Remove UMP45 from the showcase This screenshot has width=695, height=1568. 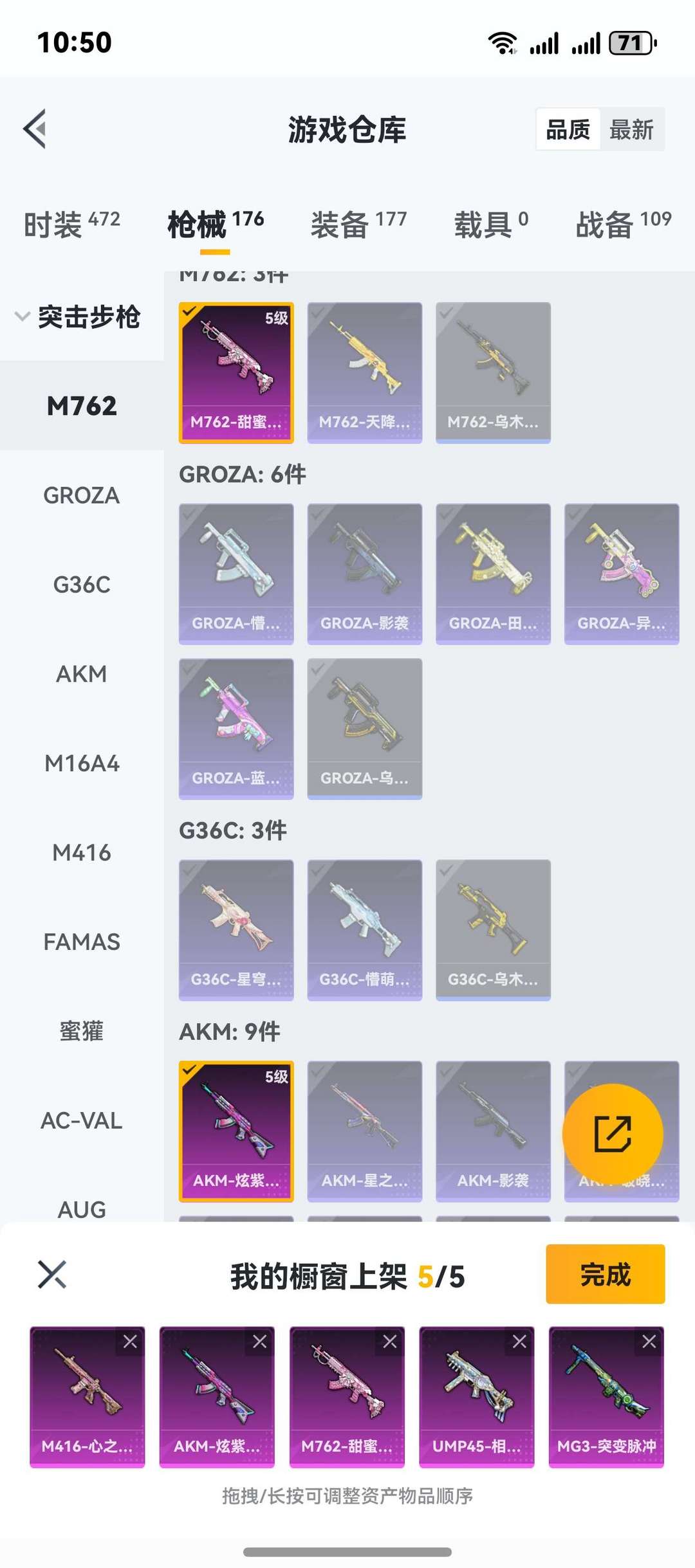[x=519, y=1342]
